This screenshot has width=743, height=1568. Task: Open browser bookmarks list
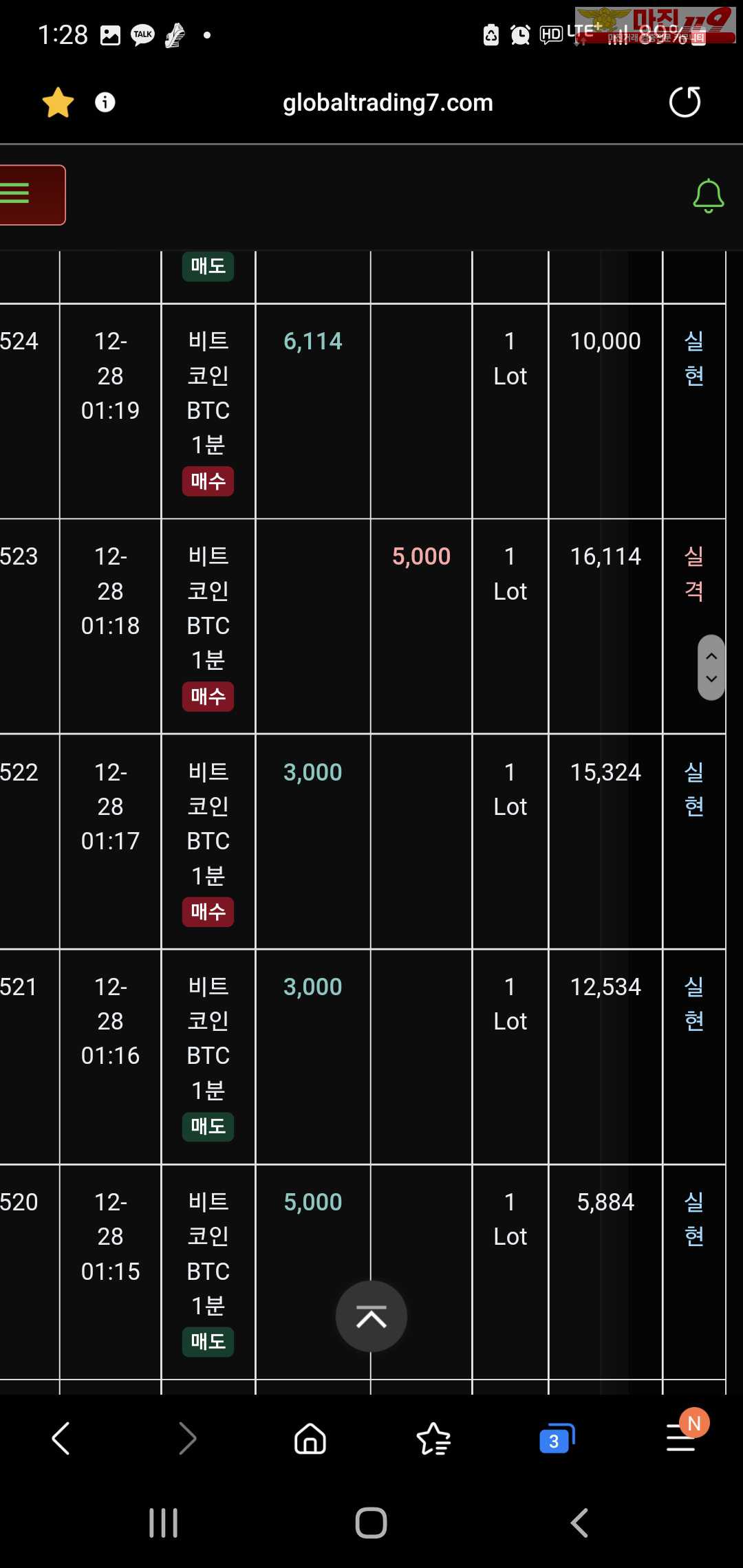[433, 1439]
